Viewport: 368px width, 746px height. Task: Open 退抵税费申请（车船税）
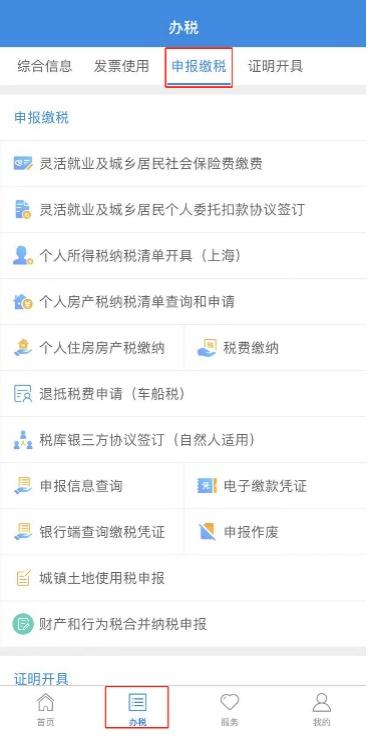point(184,394)
